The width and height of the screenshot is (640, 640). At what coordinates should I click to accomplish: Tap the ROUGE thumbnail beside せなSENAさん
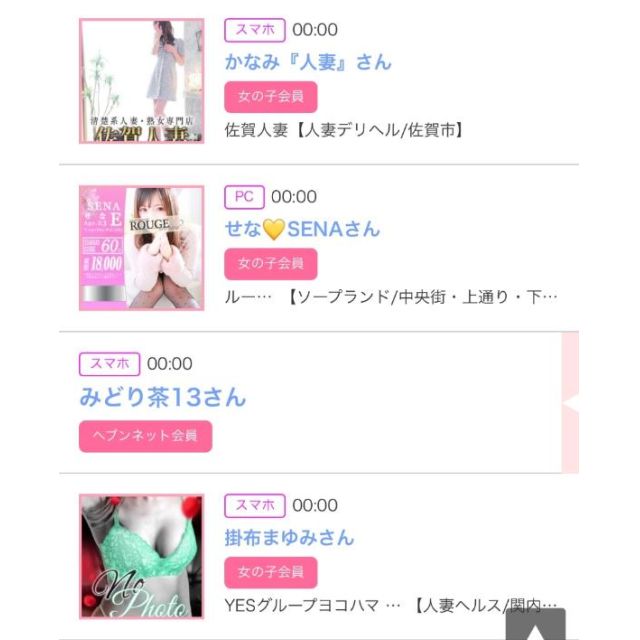coord(141,247)
